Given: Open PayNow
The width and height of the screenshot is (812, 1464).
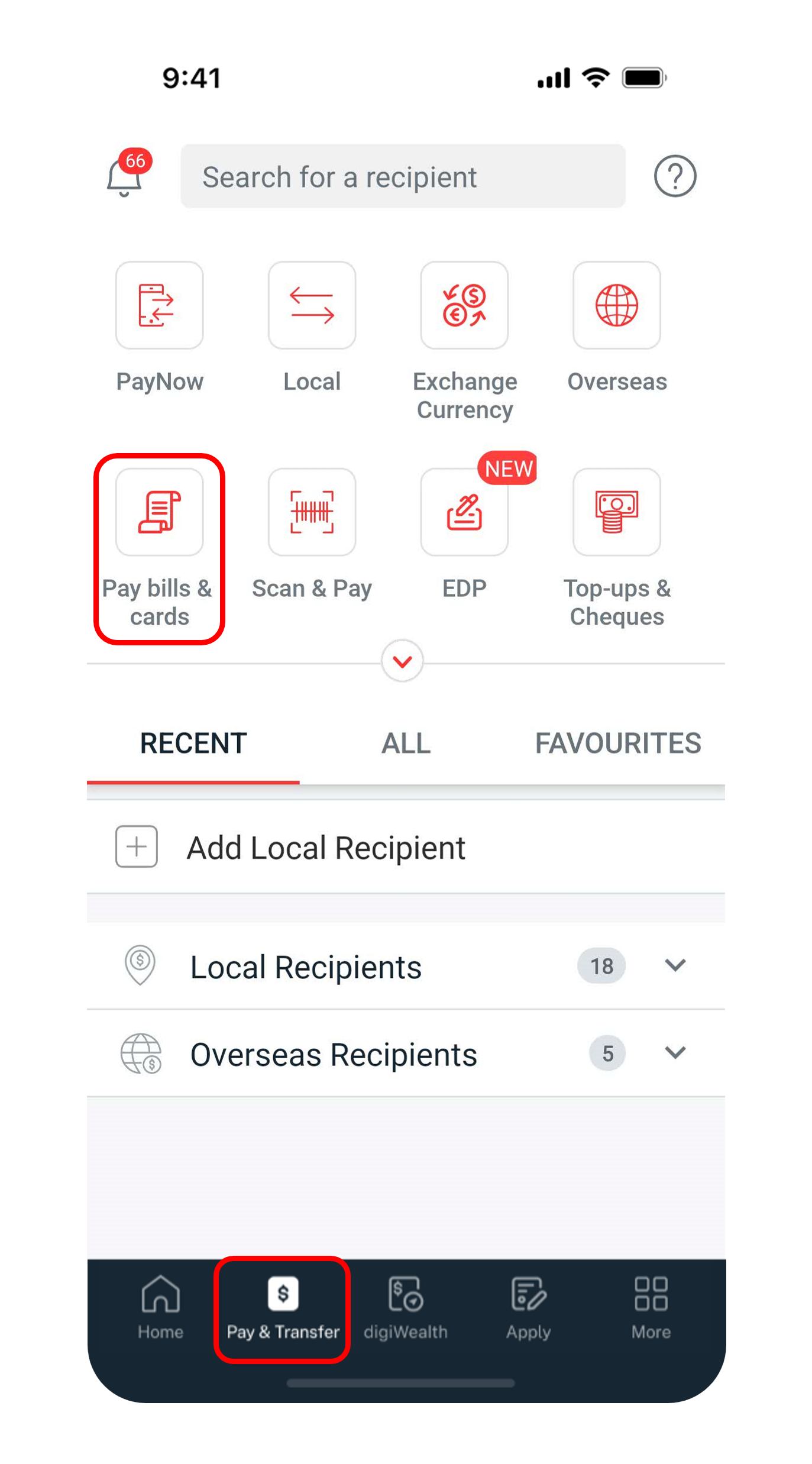Looking at the screenshot, I should tap(160, 306).
